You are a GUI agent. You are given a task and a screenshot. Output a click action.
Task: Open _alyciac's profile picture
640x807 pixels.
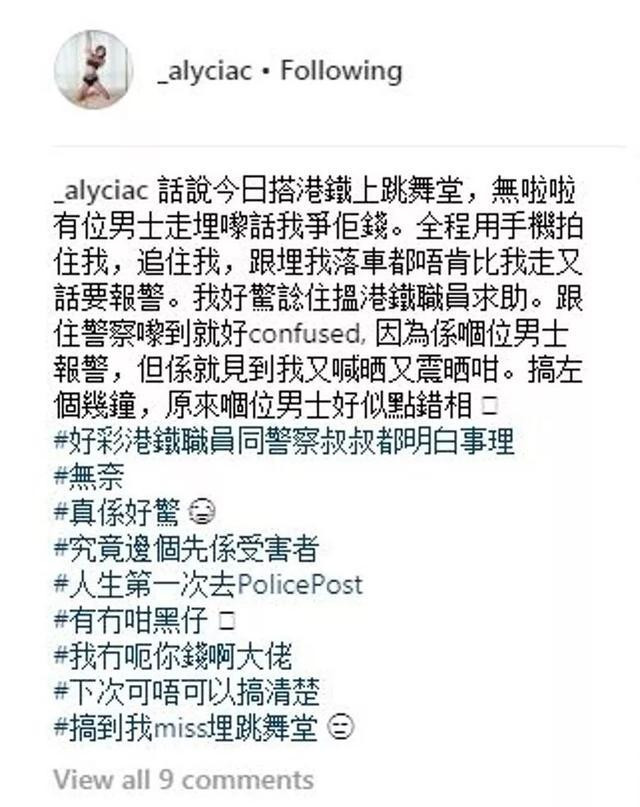point(94,69)
